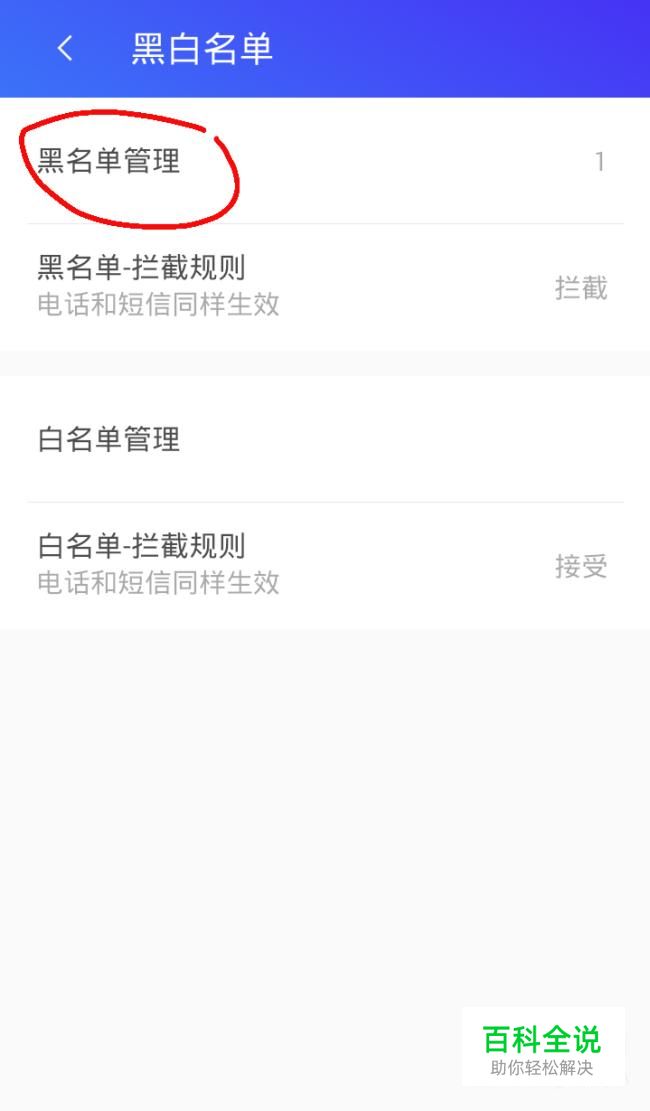
Task: Open 黑名单管理
Action: tap(325, 162)
